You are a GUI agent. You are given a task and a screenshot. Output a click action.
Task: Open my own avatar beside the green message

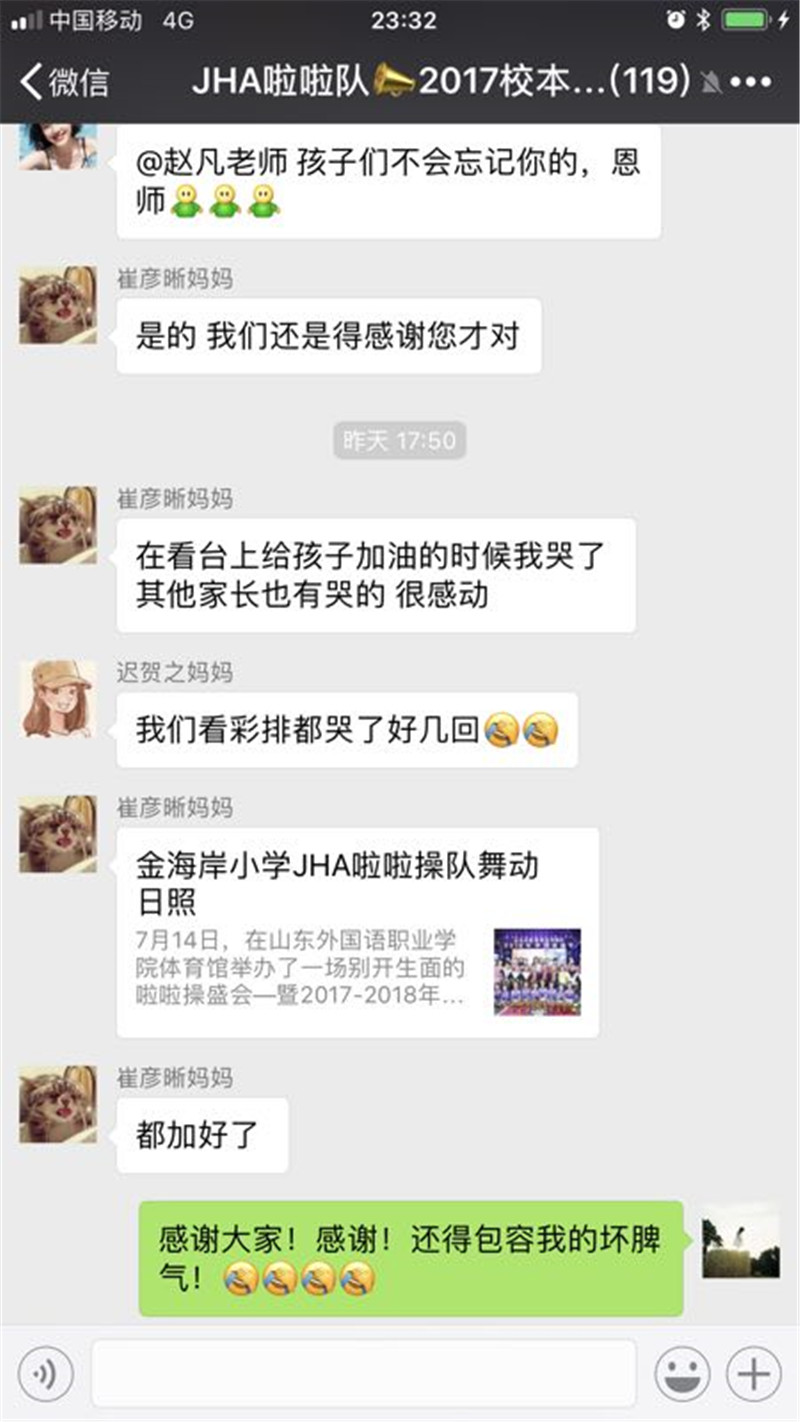pos(740,1240)
